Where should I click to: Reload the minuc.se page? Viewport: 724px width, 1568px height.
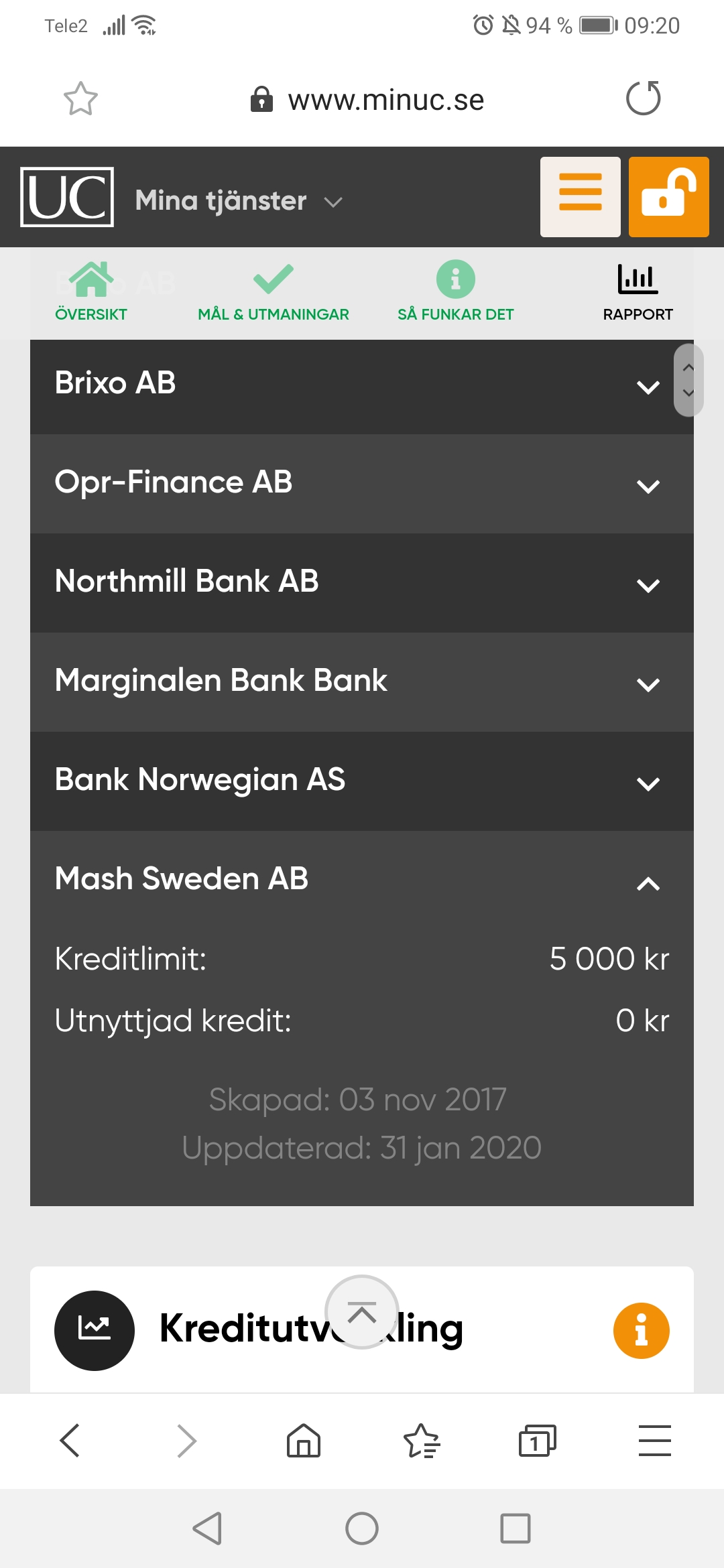[643, 99]
